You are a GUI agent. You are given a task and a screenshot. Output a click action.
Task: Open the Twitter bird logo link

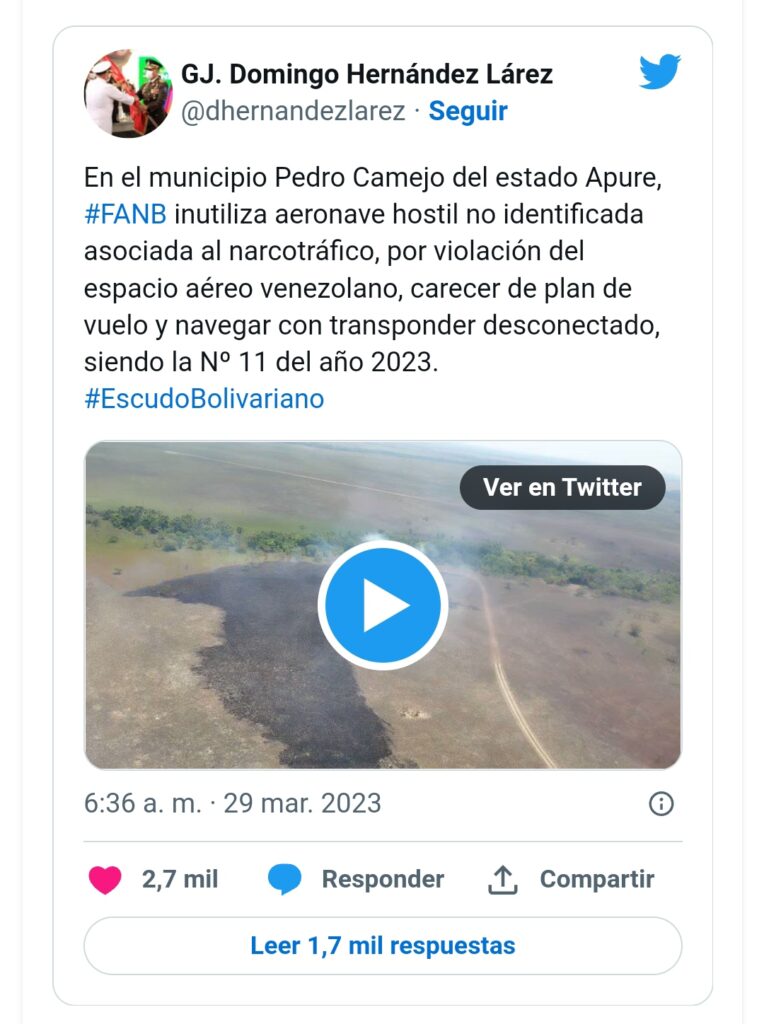click(660, 72)
